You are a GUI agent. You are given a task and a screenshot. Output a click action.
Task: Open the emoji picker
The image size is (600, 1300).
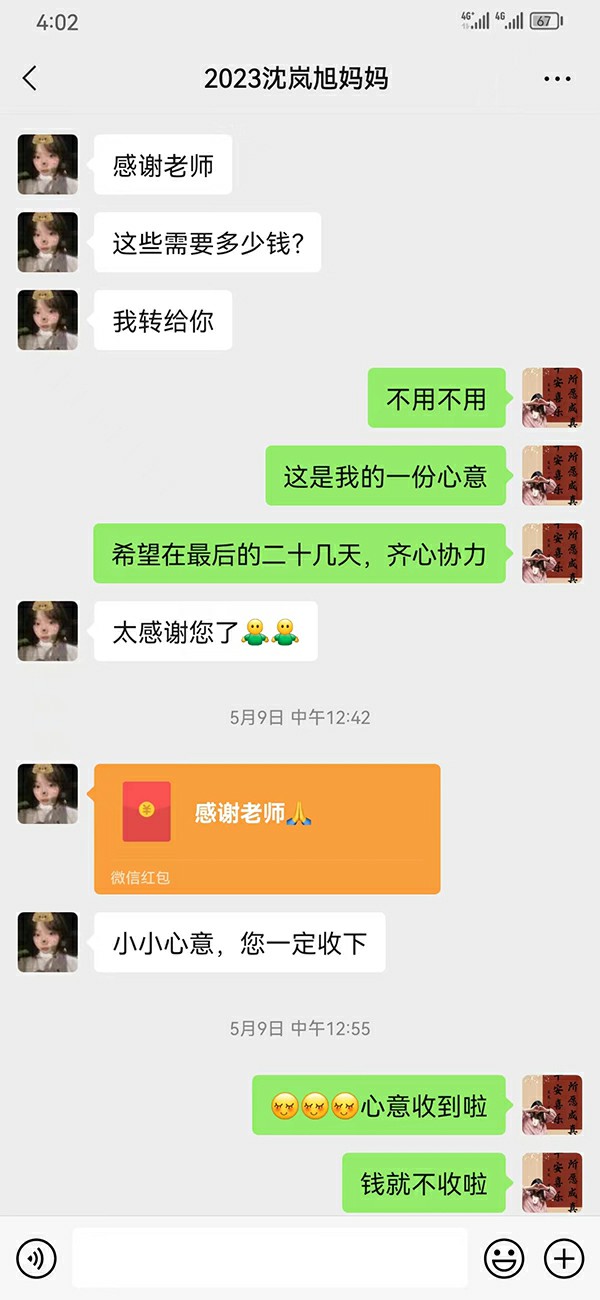(x=504, y=1258)
